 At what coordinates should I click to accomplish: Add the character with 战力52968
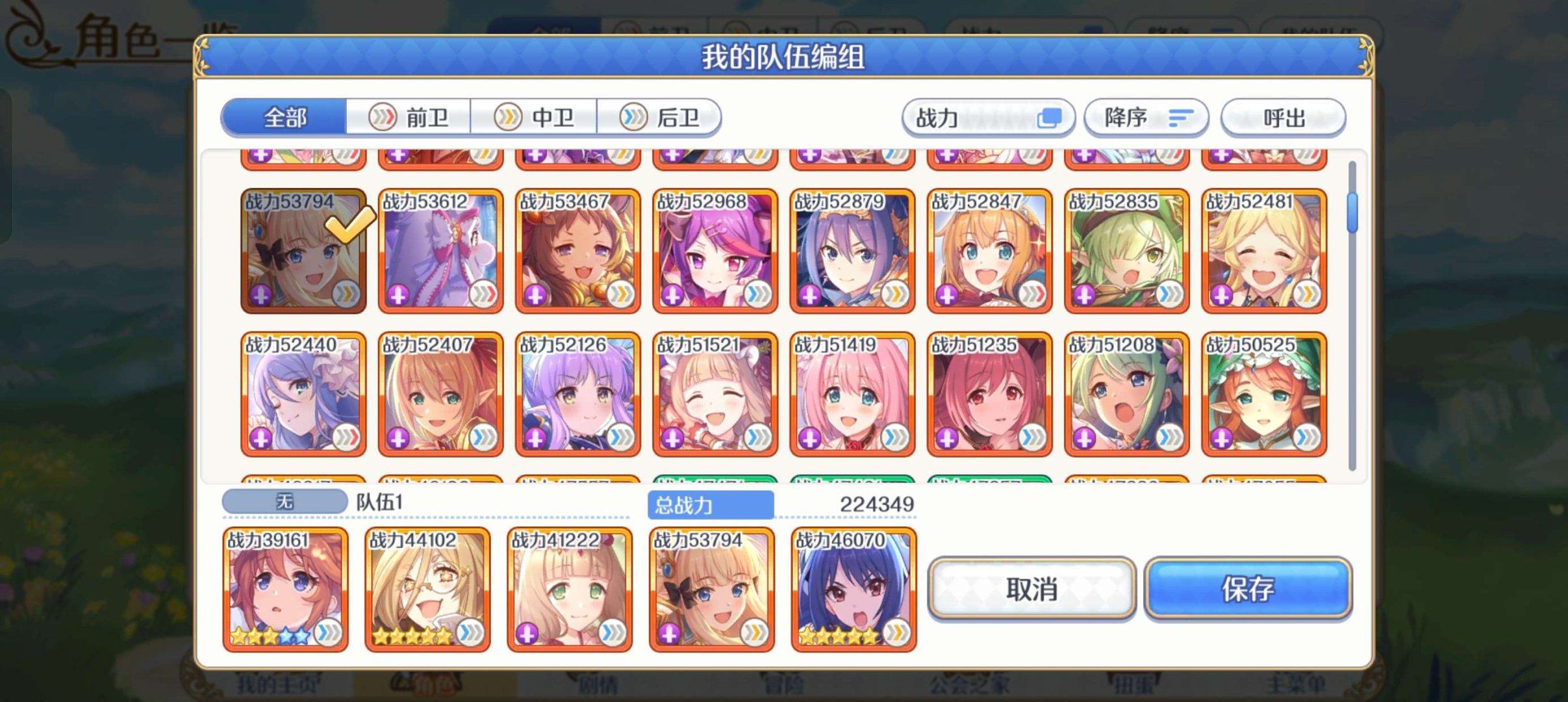715,251
